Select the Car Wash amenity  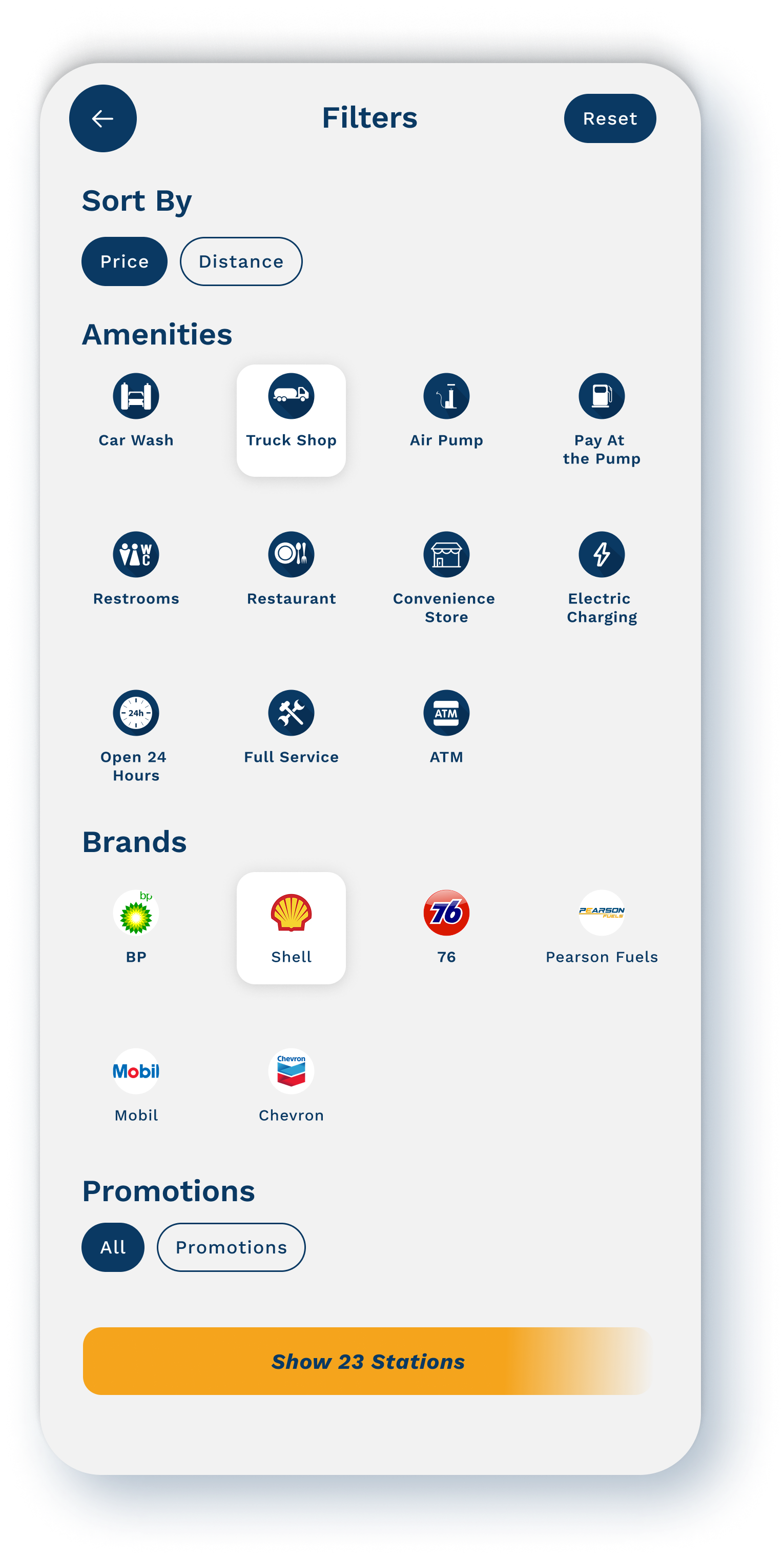136,410
